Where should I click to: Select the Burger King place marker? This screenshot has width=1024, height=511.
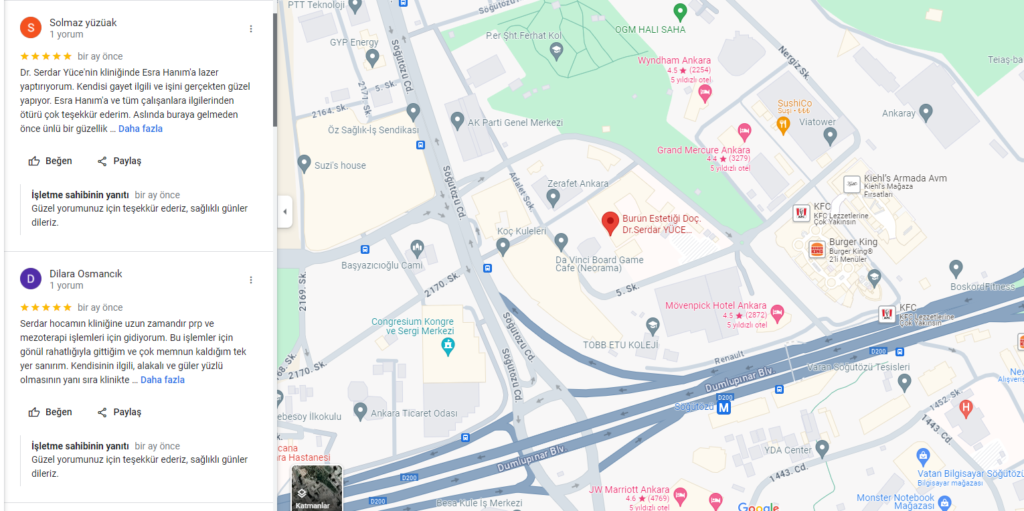tap(817, 248)
